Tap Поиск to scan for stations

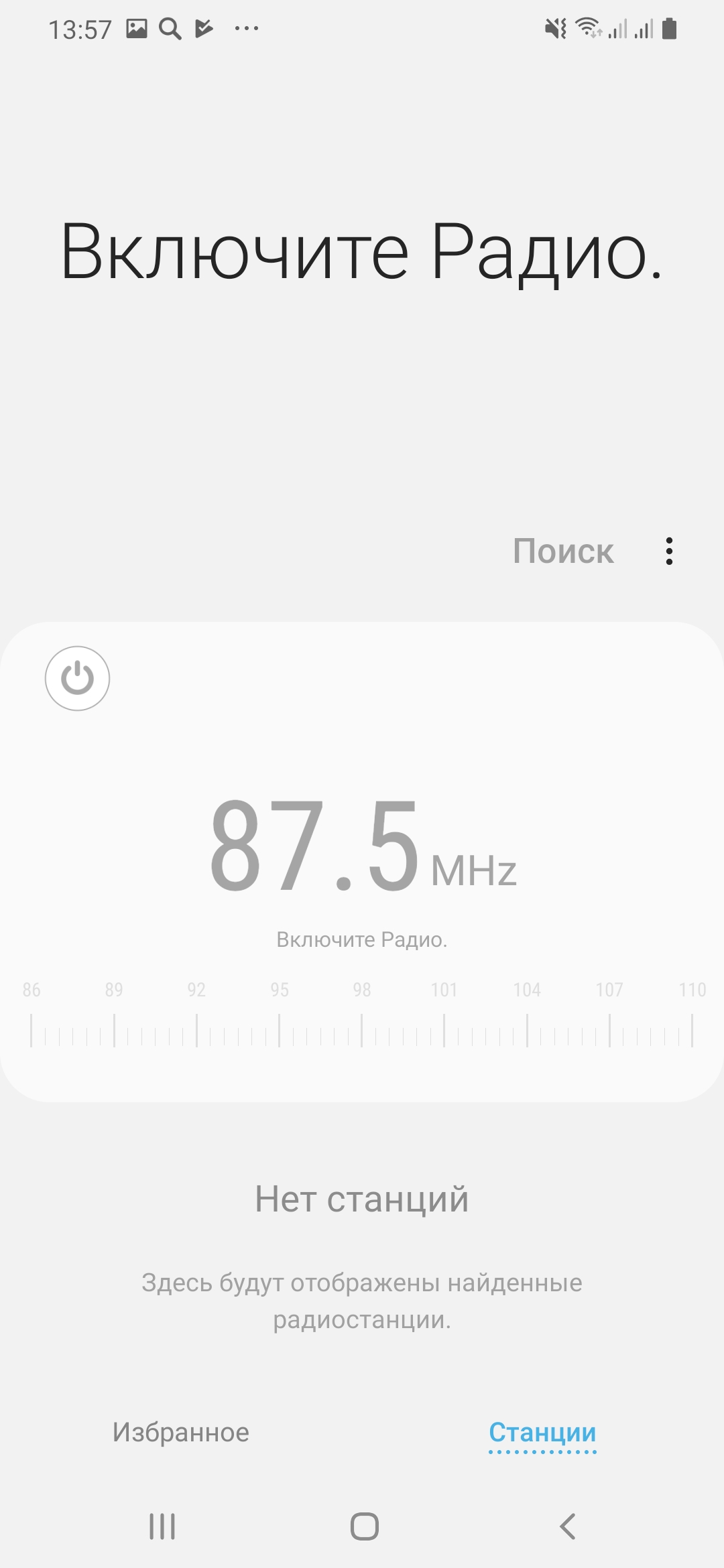click(563, 551)
